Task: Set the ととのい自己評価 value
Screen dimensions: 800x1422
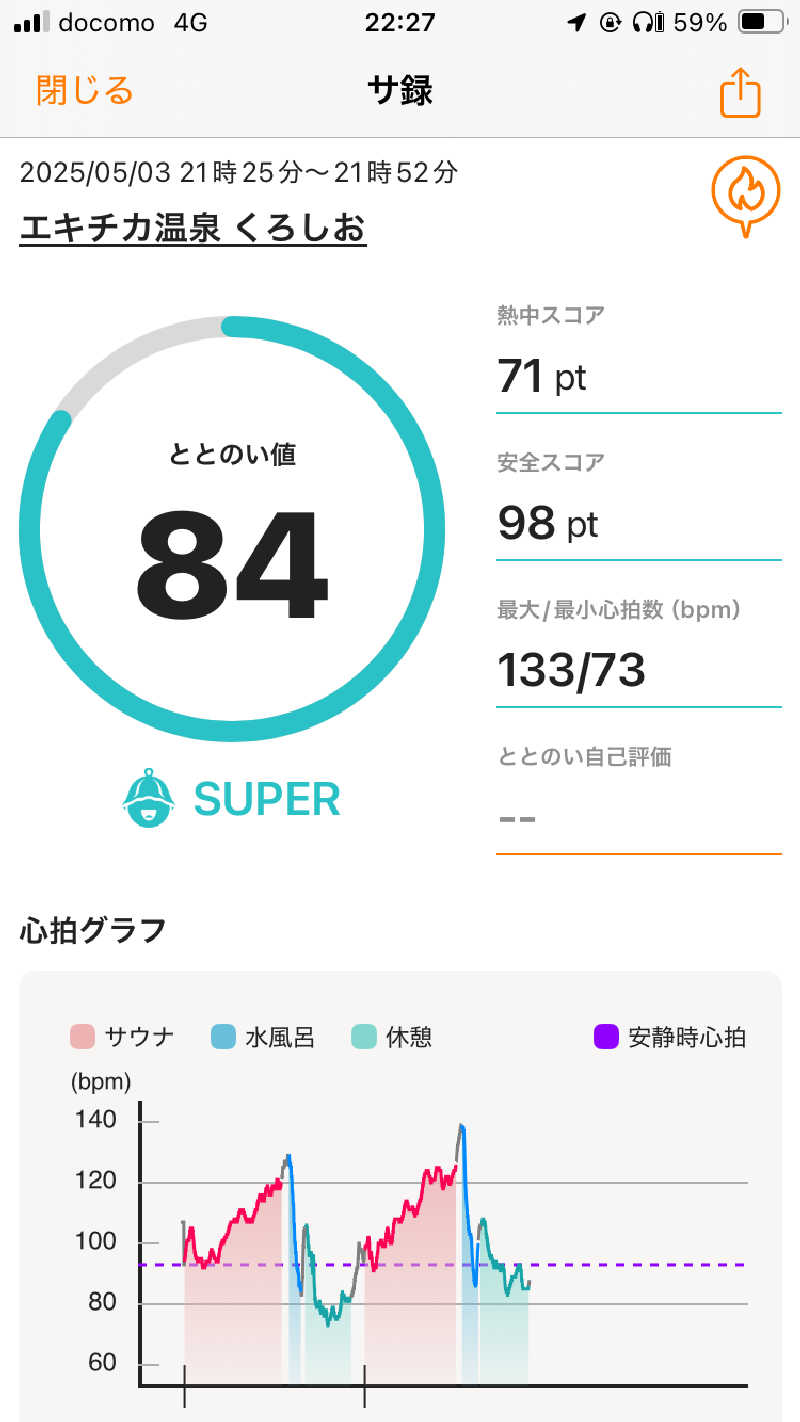Action: click(x=638, y=818)
